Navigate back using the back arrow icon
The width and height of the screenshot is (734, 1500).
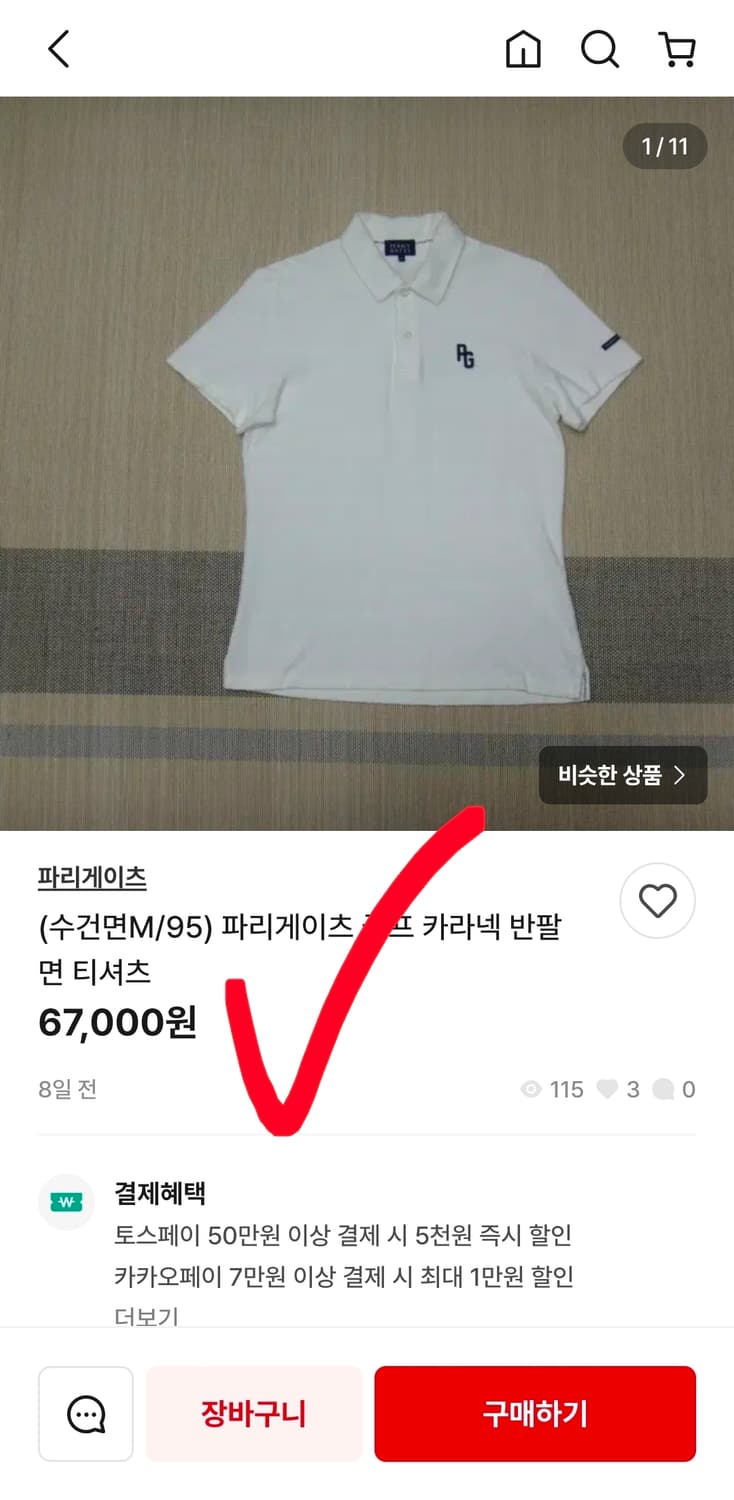pos(57,47)
